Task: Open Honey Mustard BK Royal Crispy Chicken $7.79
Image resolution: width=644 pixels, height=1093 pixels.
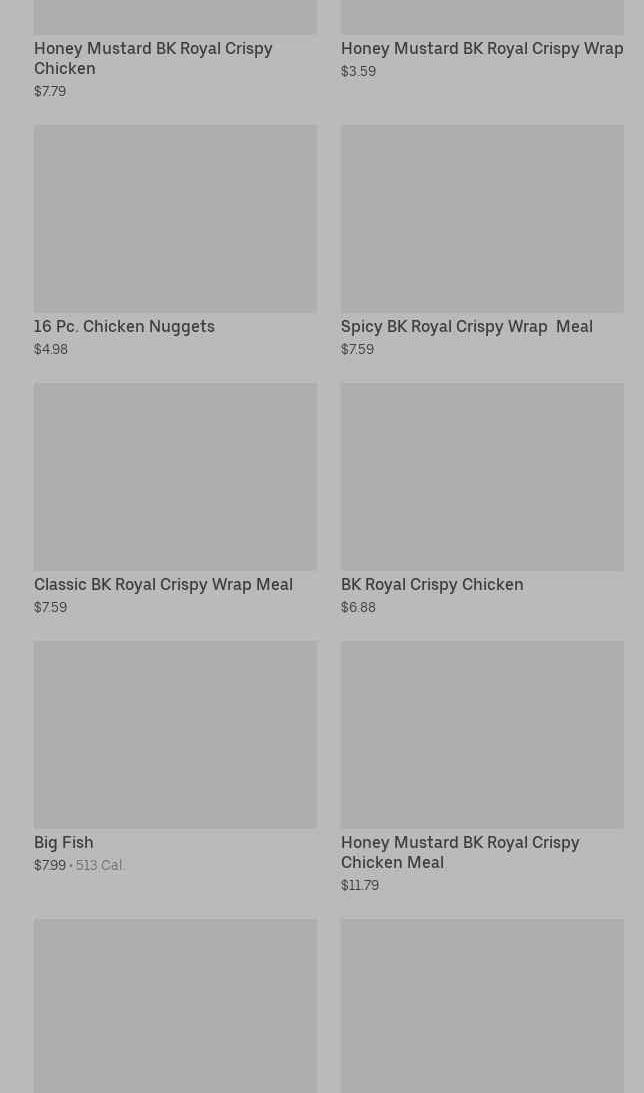Action: [x=153, y=58]
